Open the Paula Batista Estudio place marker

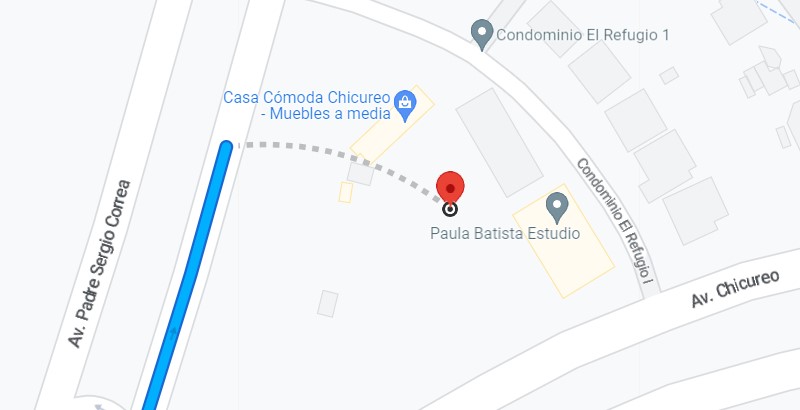[558, 208]
